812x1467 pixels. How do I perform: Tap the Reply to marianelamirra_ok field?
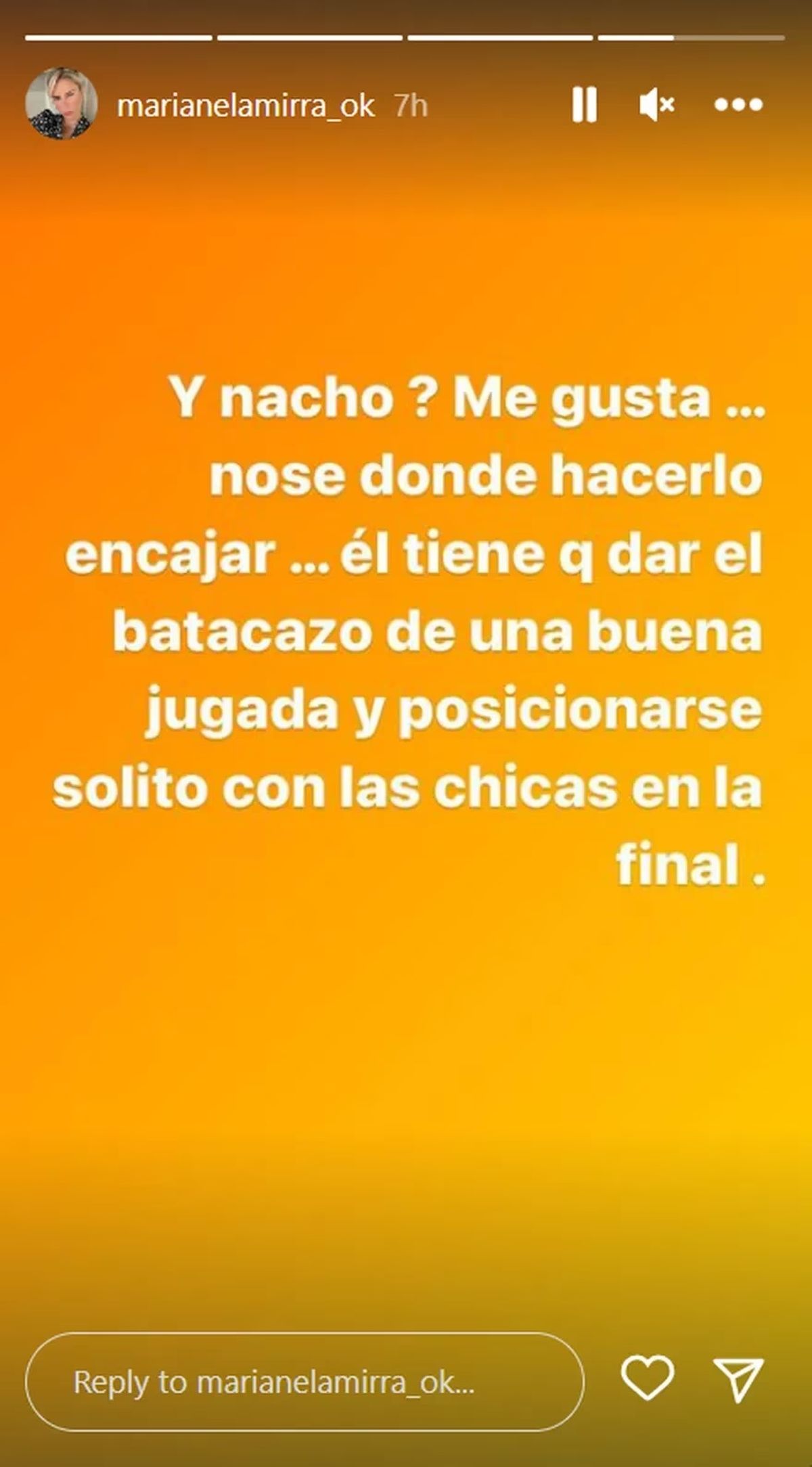coord(304,1382)
